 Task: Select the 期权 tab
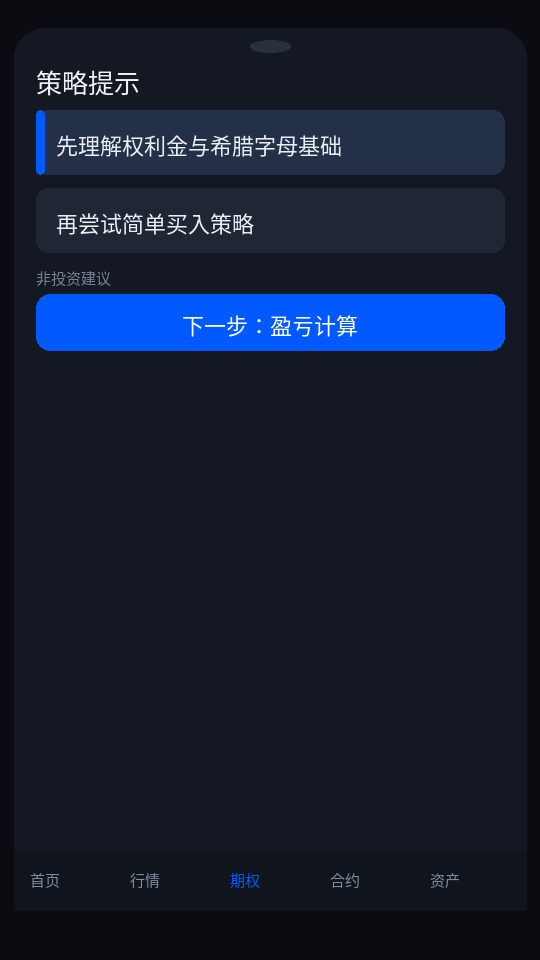click(x=245, y=881)
